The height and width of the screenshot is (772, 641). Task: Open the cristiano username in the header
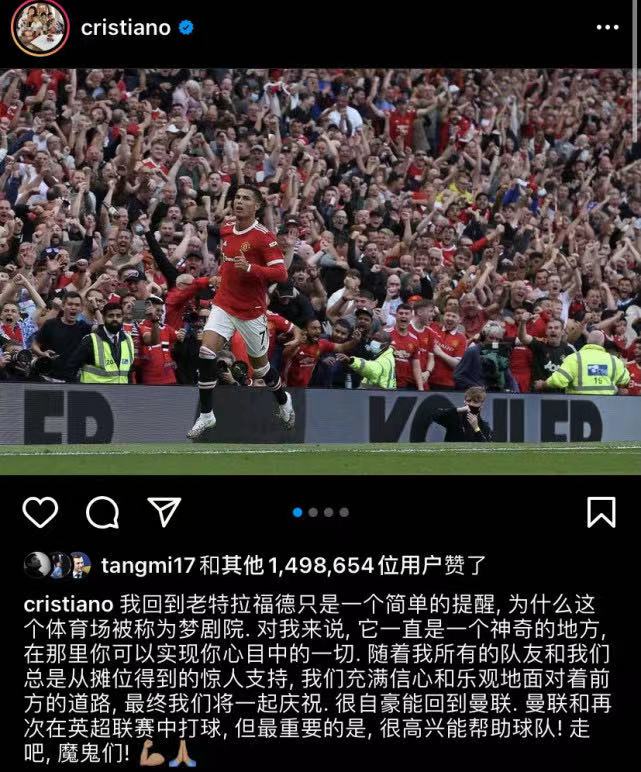pyautogui.click(x=125, y=28)
